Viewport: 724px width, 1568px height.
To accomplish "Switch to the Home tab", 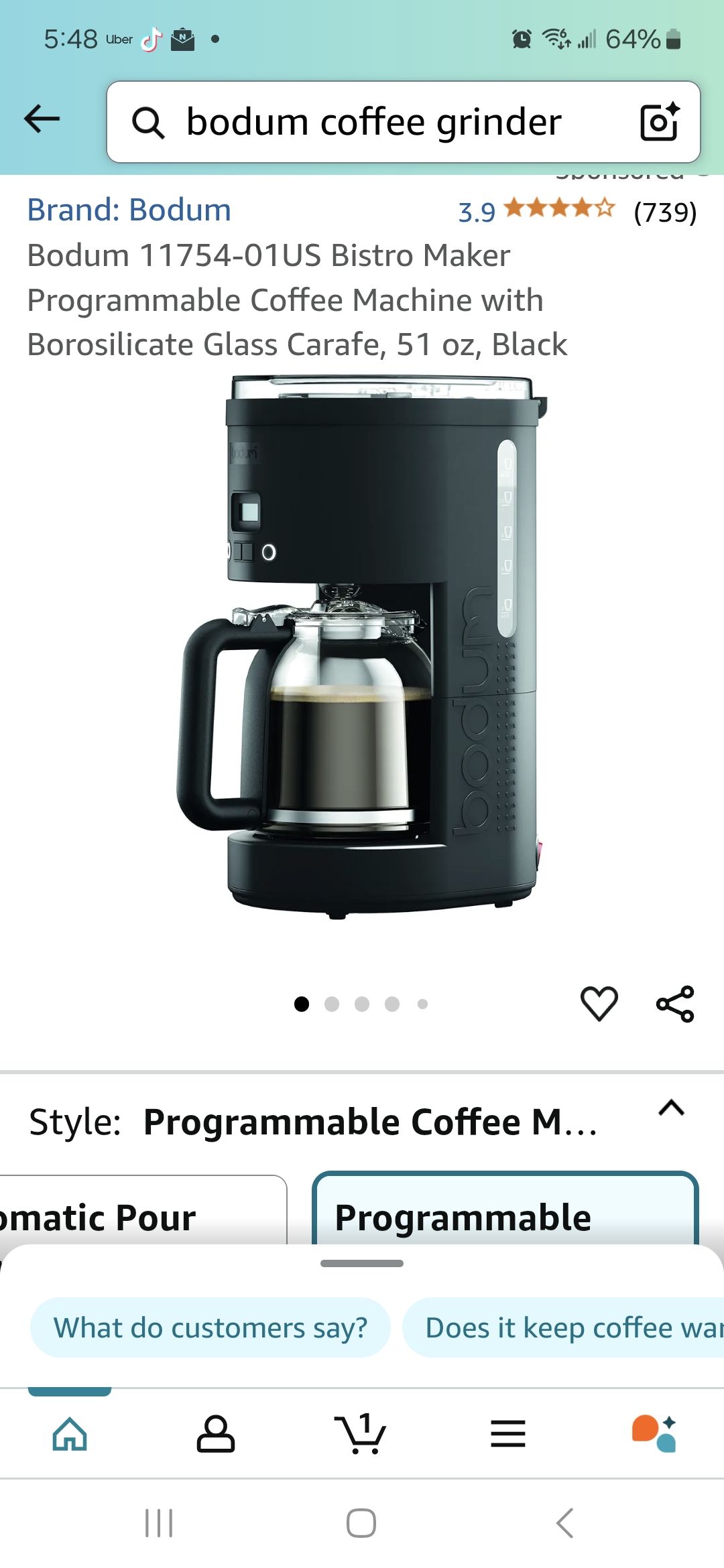I will click(70, 1434).
